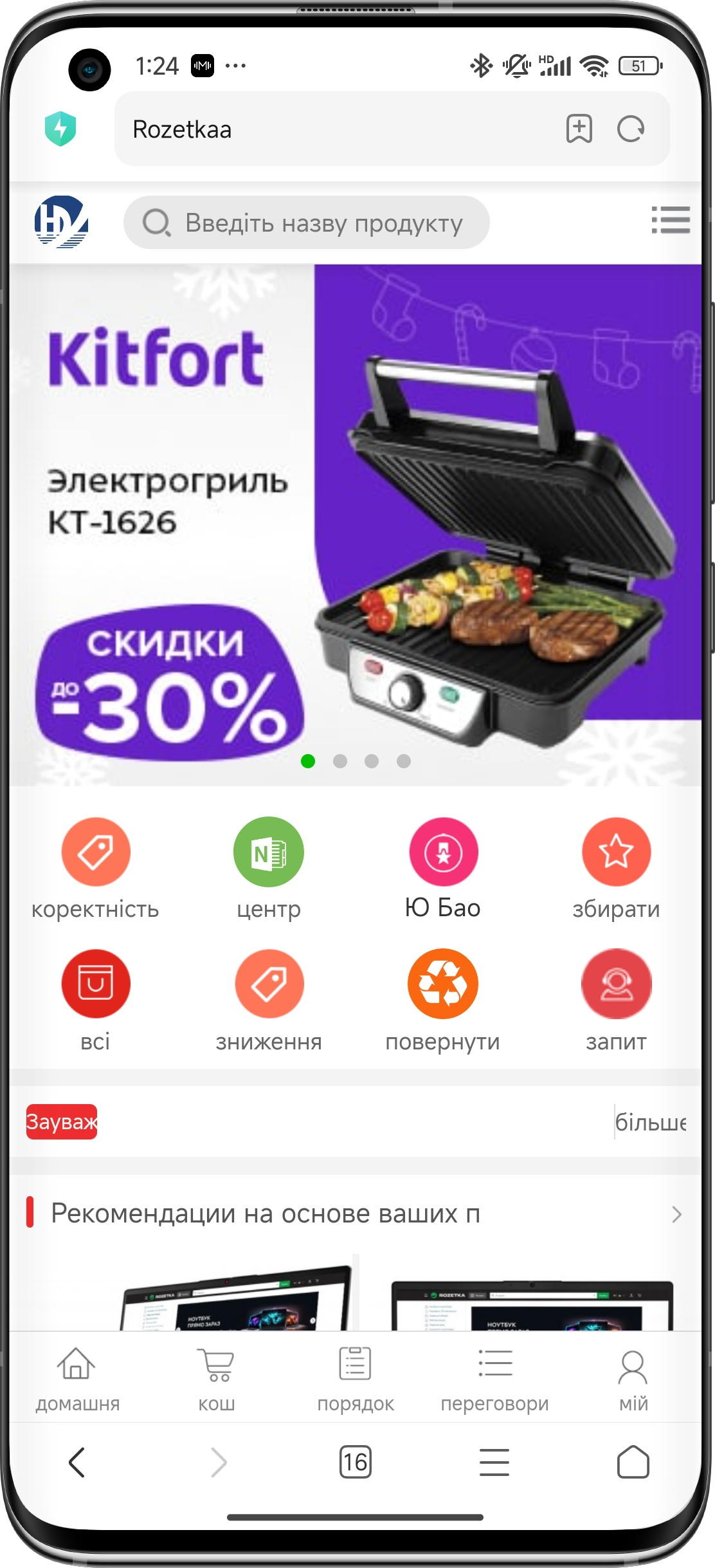
Task: Switch to the переговори tab
Action: coord(494,1379)
